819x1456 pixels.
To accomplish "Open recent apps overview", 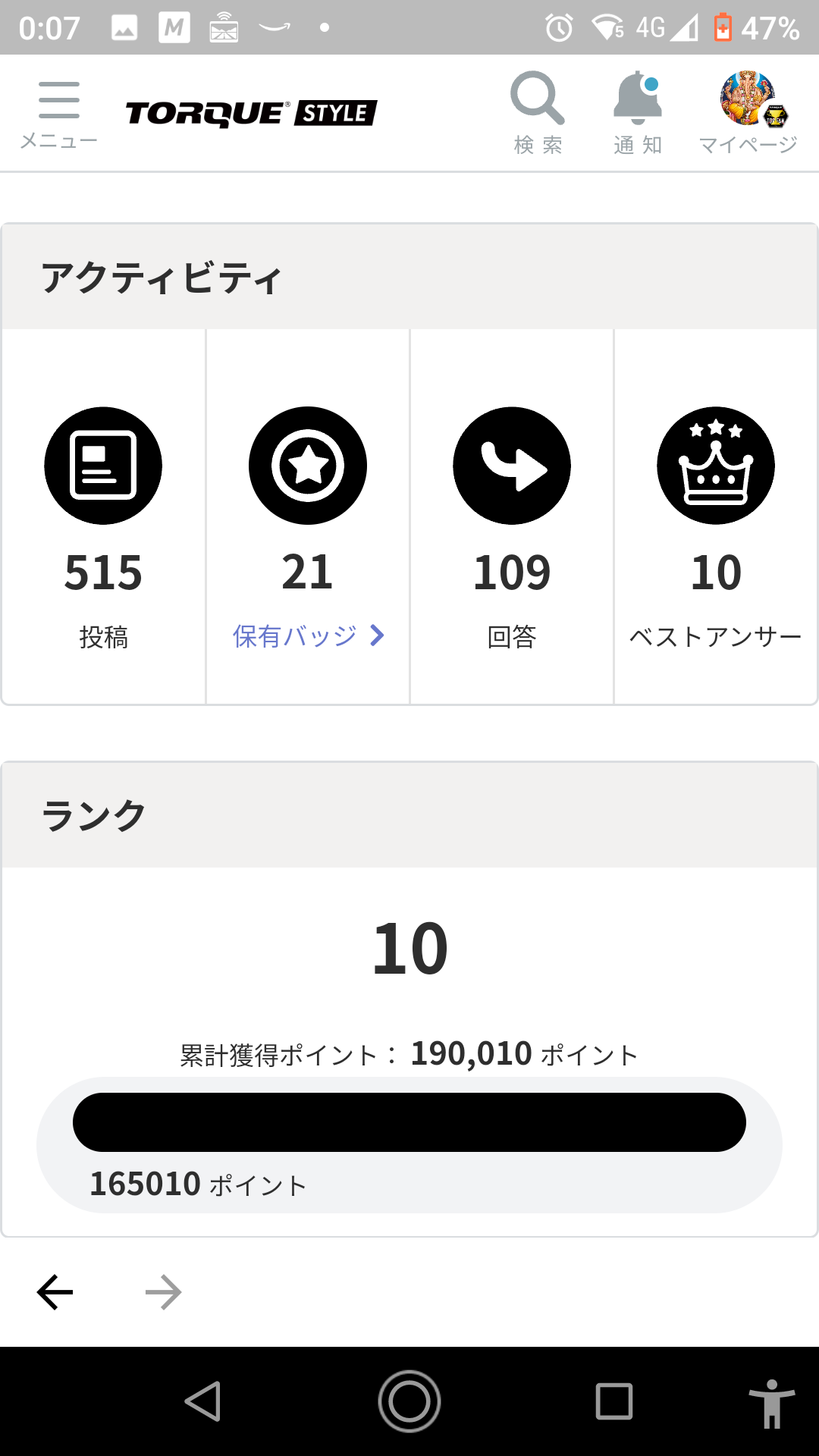I will tap(614, 1401).
